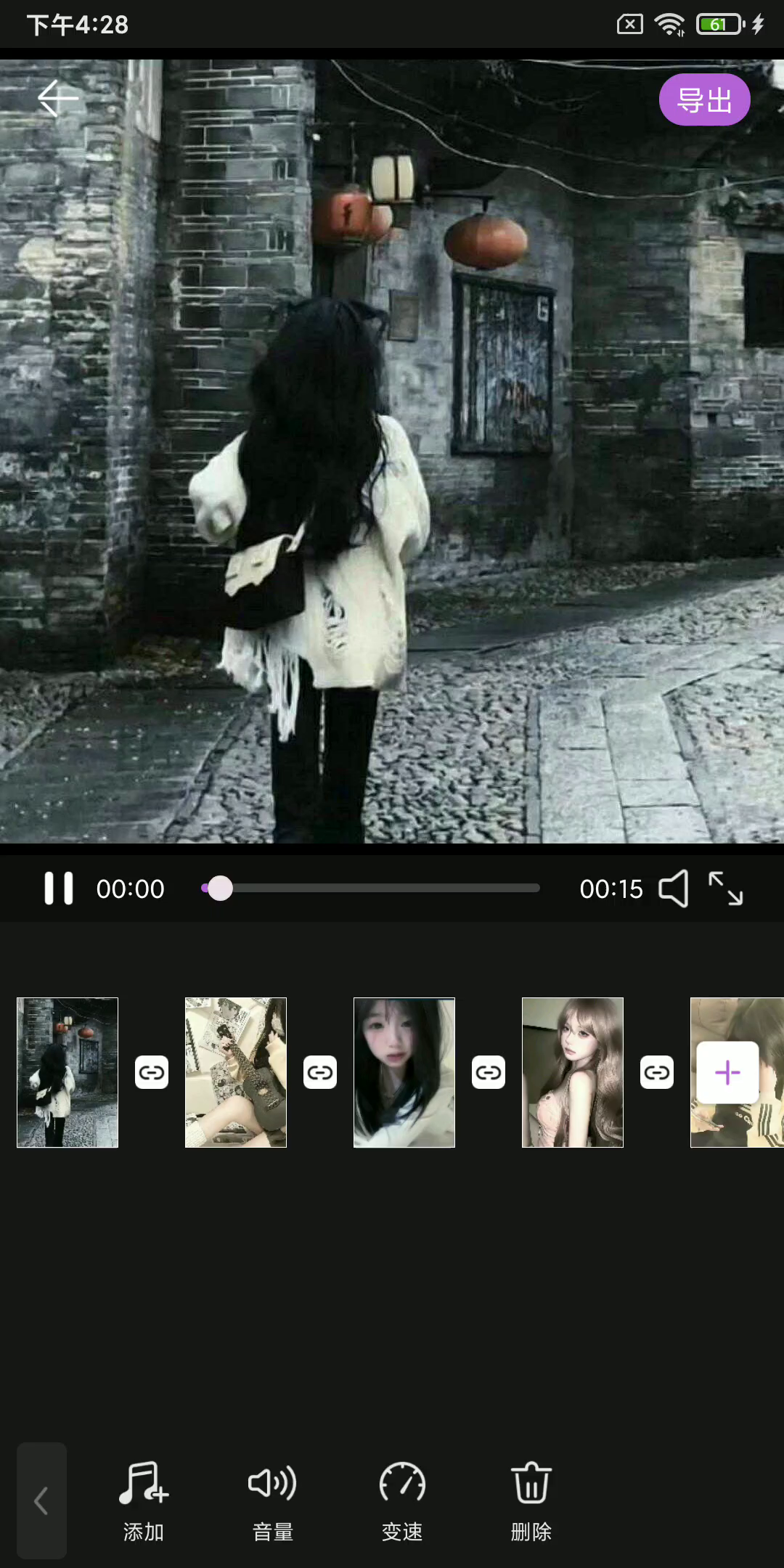Screen dimensions: 784x1568
Task: Select the third clip with black-haired girl
Action: pos(404,1072)
